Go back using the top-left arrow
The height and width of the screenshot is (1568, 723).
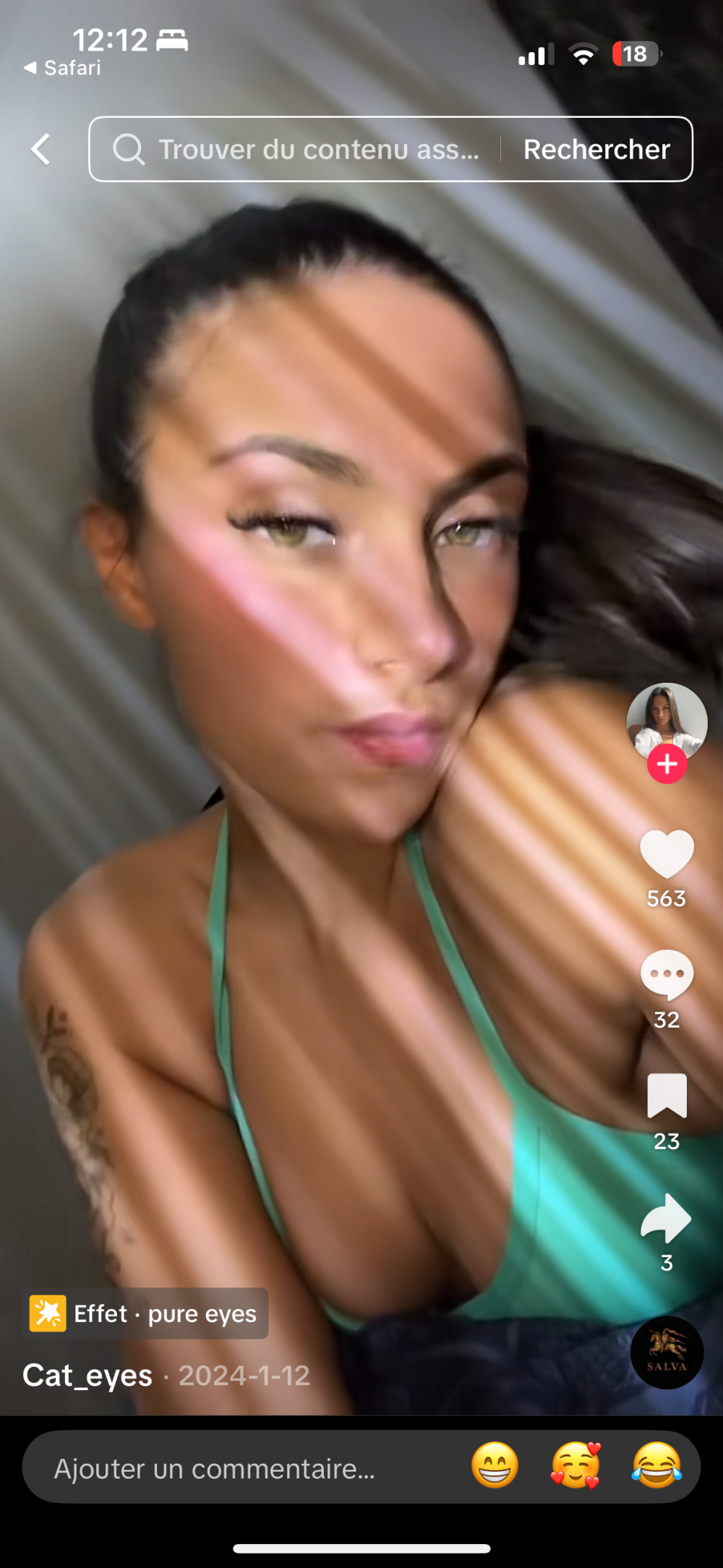pyautogui.click(x=41, y=149)
